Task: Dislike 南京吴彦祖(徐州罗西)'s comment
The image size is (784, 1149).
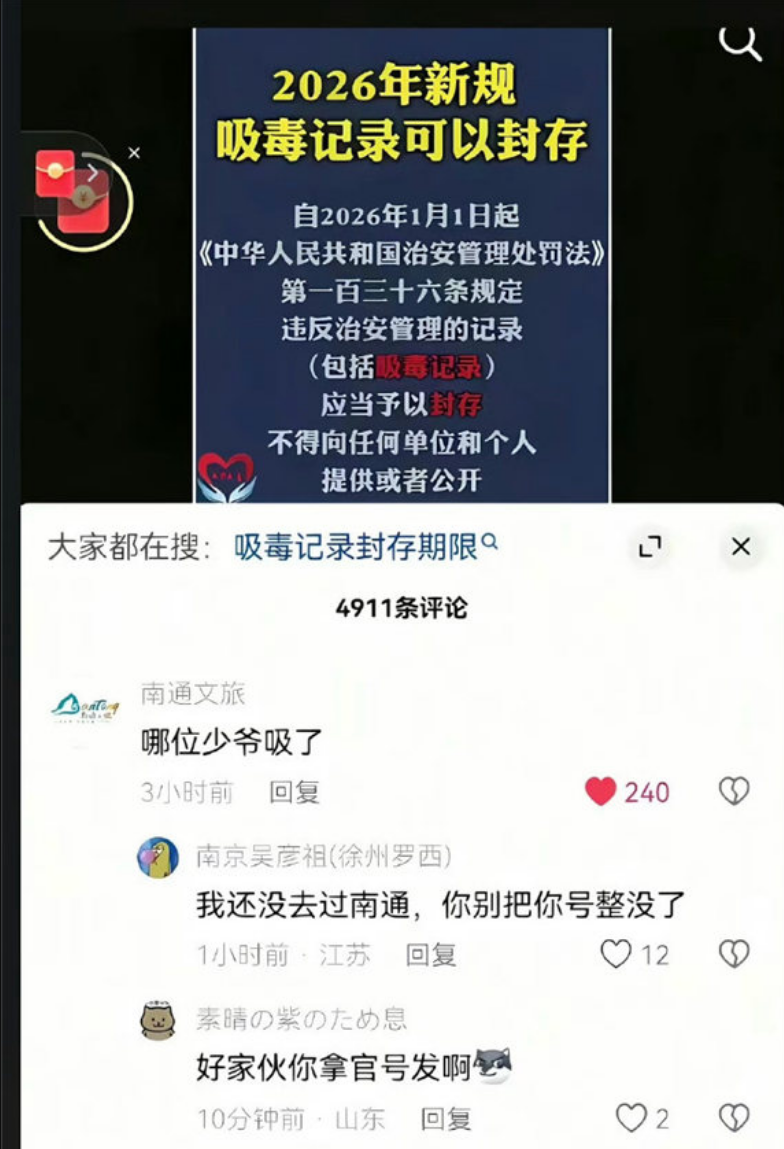Action: (x=734, y=954)
